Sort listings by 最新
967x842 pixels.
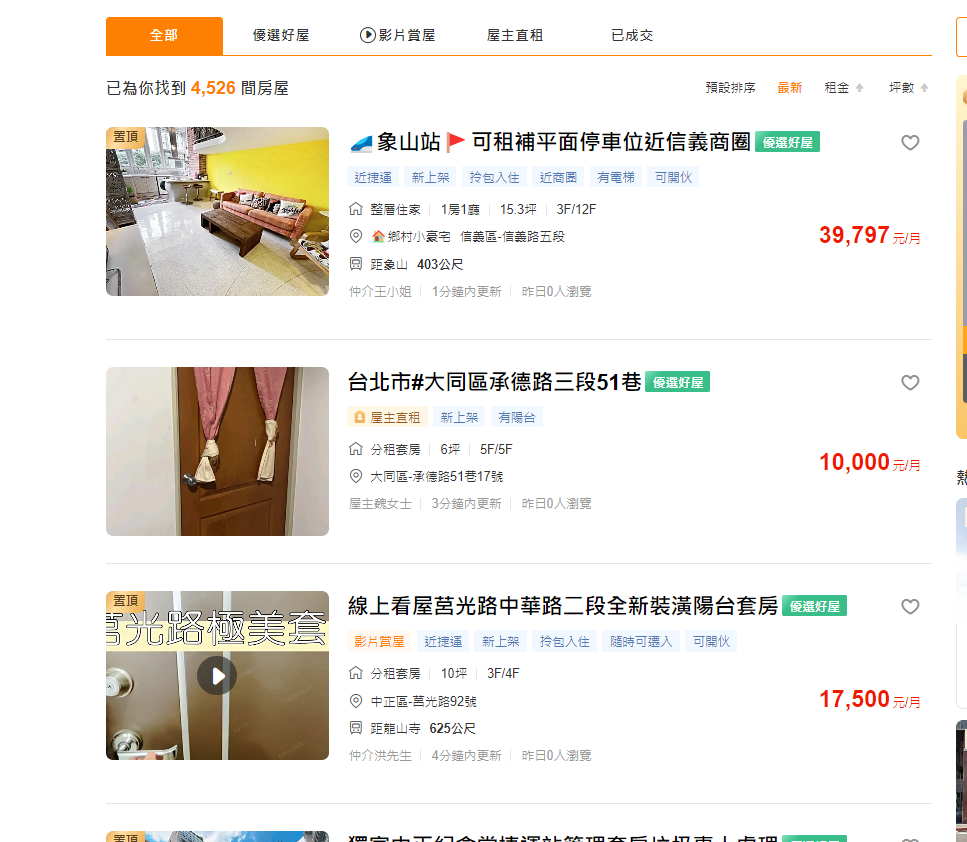pyautogui.click(x=789, y=88)
